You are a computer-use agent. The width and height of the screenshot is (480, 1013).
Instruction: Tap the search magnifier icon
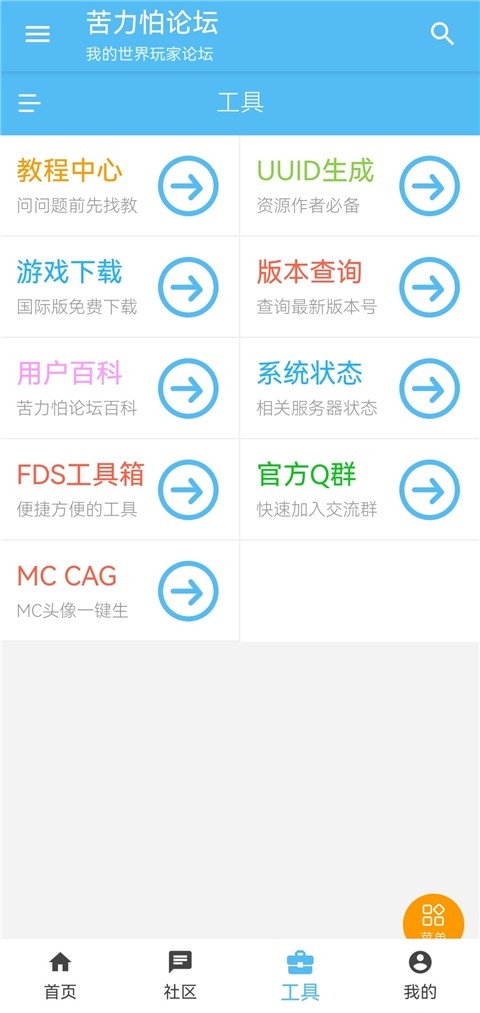[443, 34]
